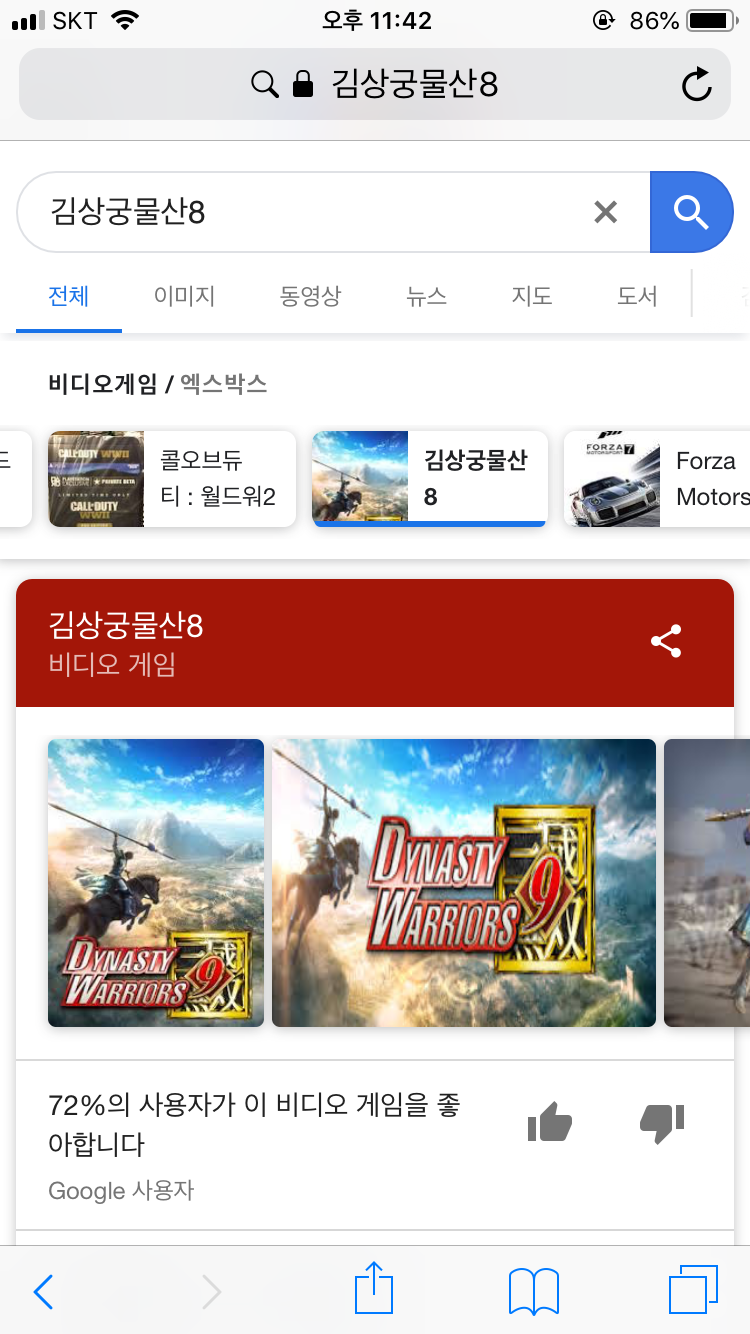Reload the page in Safari address bar
Screen dimensions: 750x1334
pos(696,85)
